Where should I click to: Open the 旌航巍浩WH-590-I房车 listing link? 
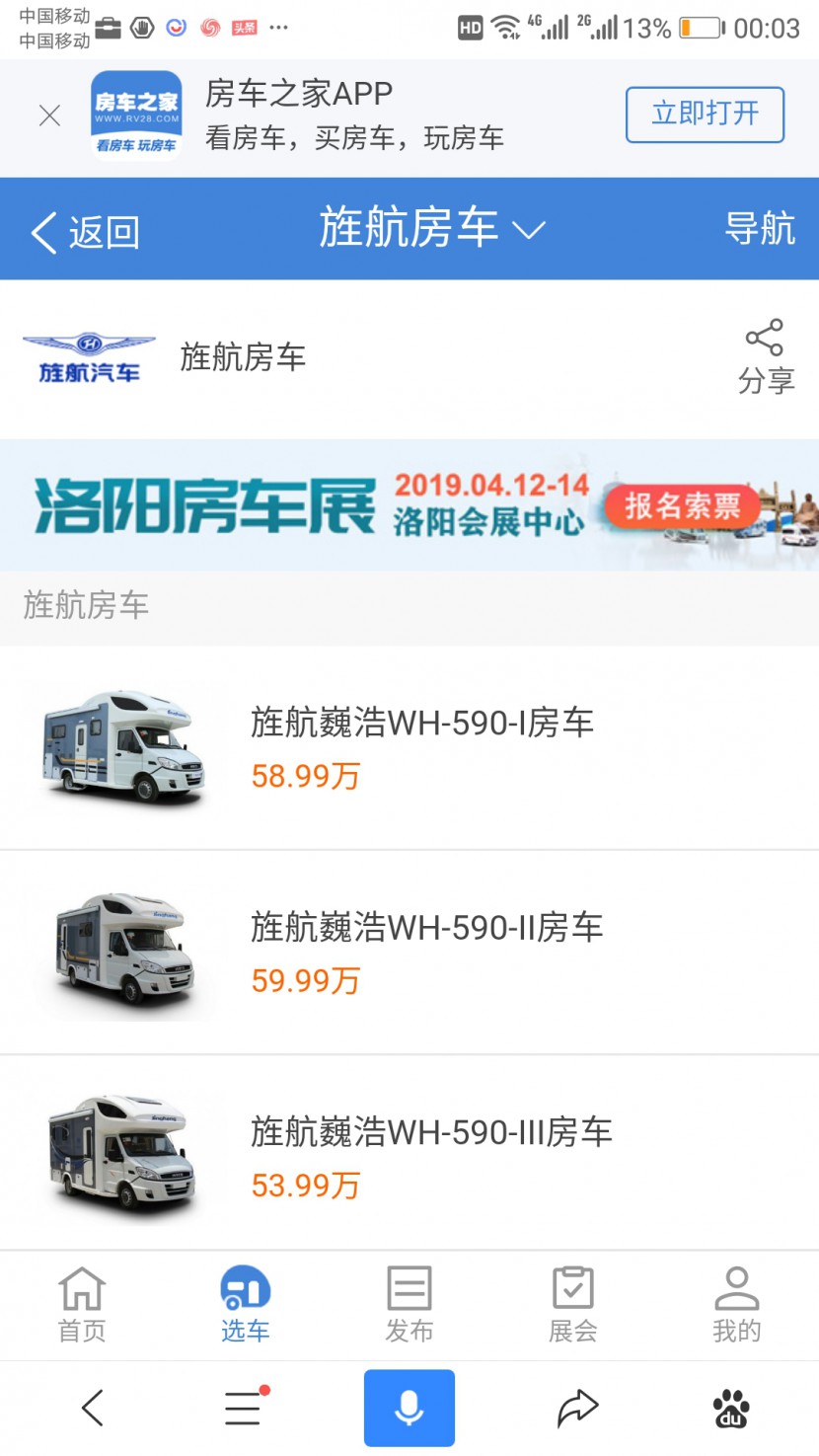(421, 723)
